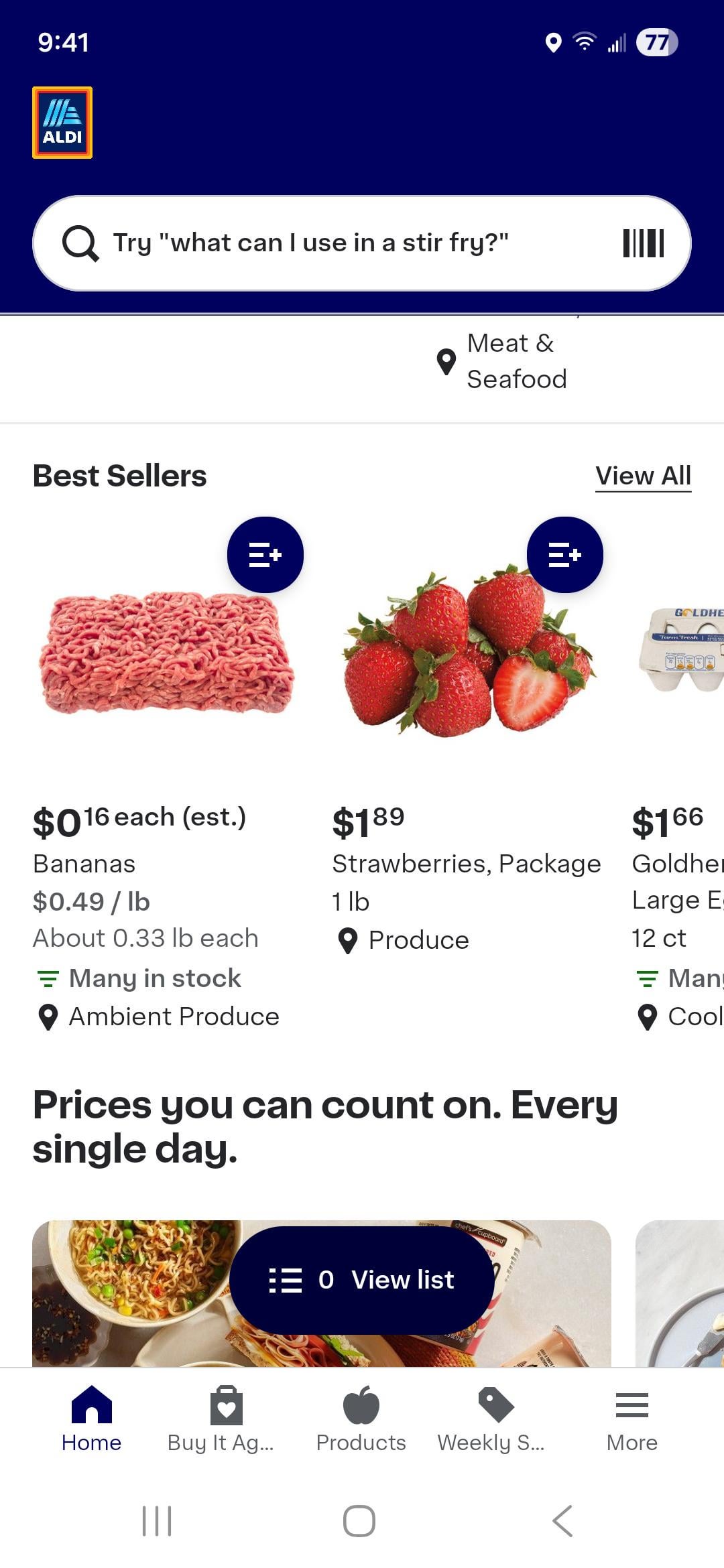
Task: Select the Home tab
Action: (91, 1418)
